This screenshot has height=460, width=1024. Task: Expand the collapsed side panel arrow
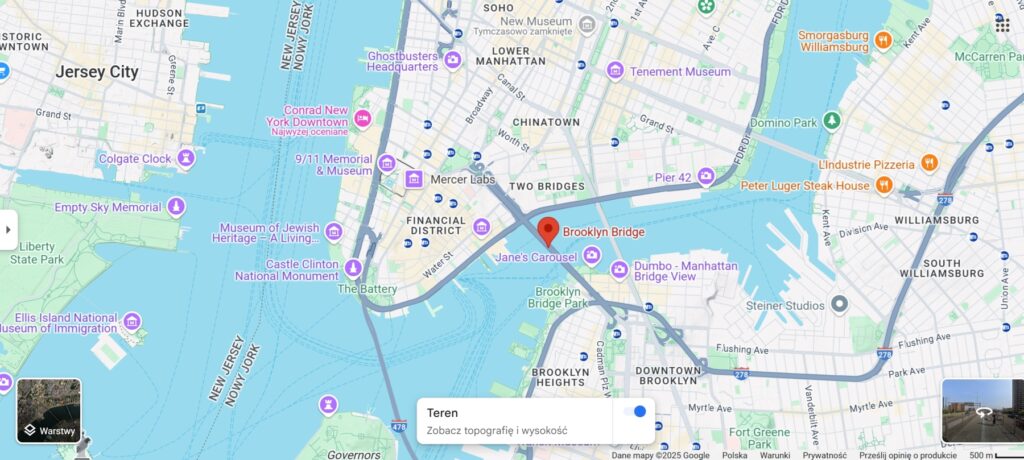click(8, 229)
